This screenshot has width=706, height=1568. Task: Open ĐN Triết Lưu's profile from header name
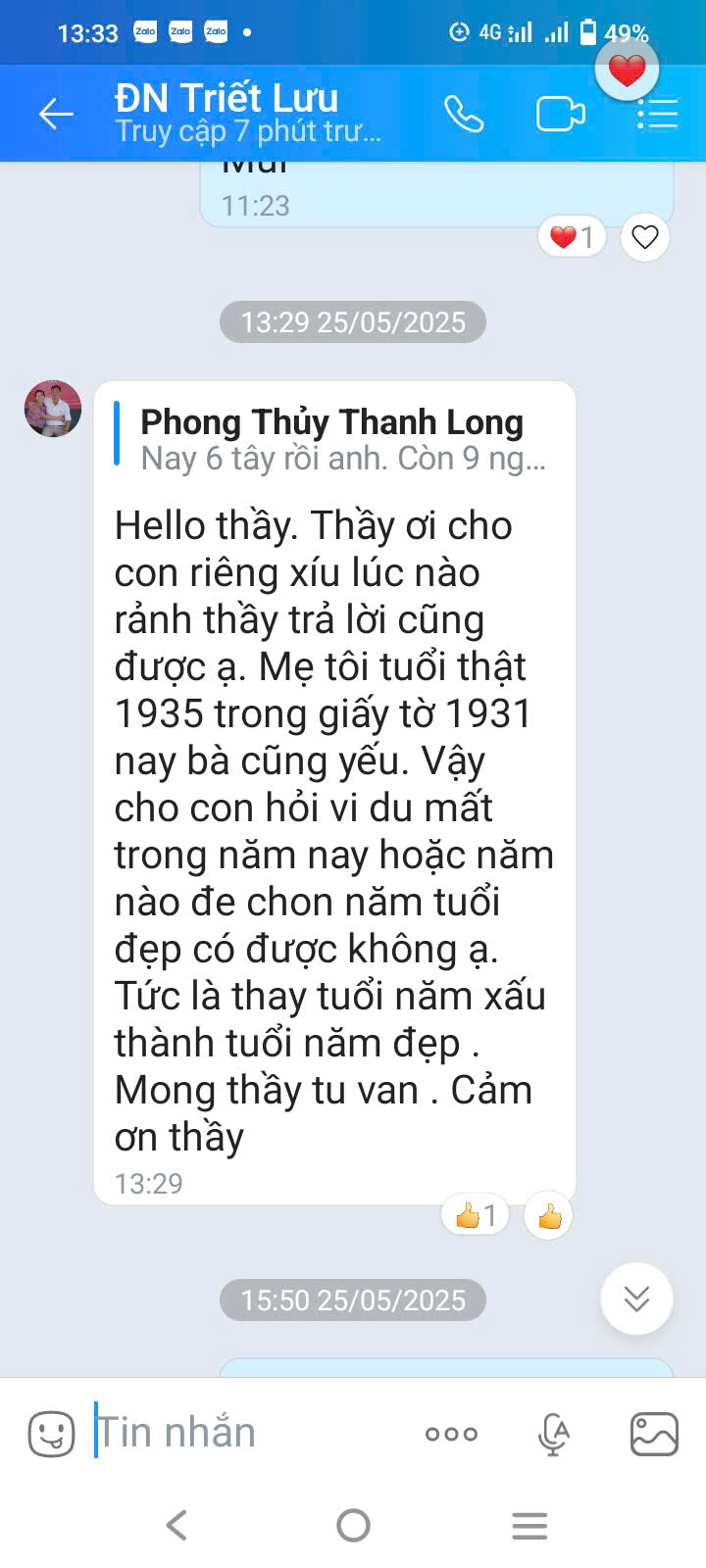(x=227, y=98)
